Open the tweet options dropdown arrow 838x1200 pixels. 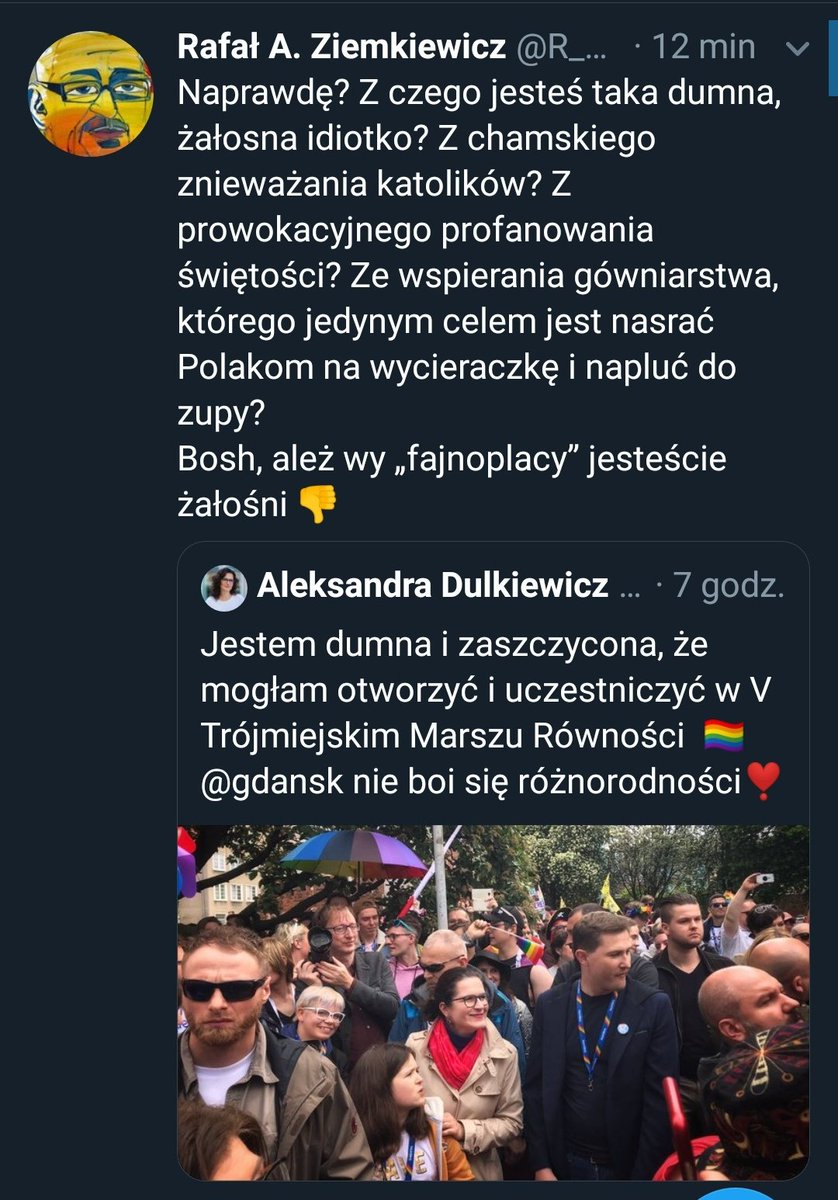[x=799, y=48]
